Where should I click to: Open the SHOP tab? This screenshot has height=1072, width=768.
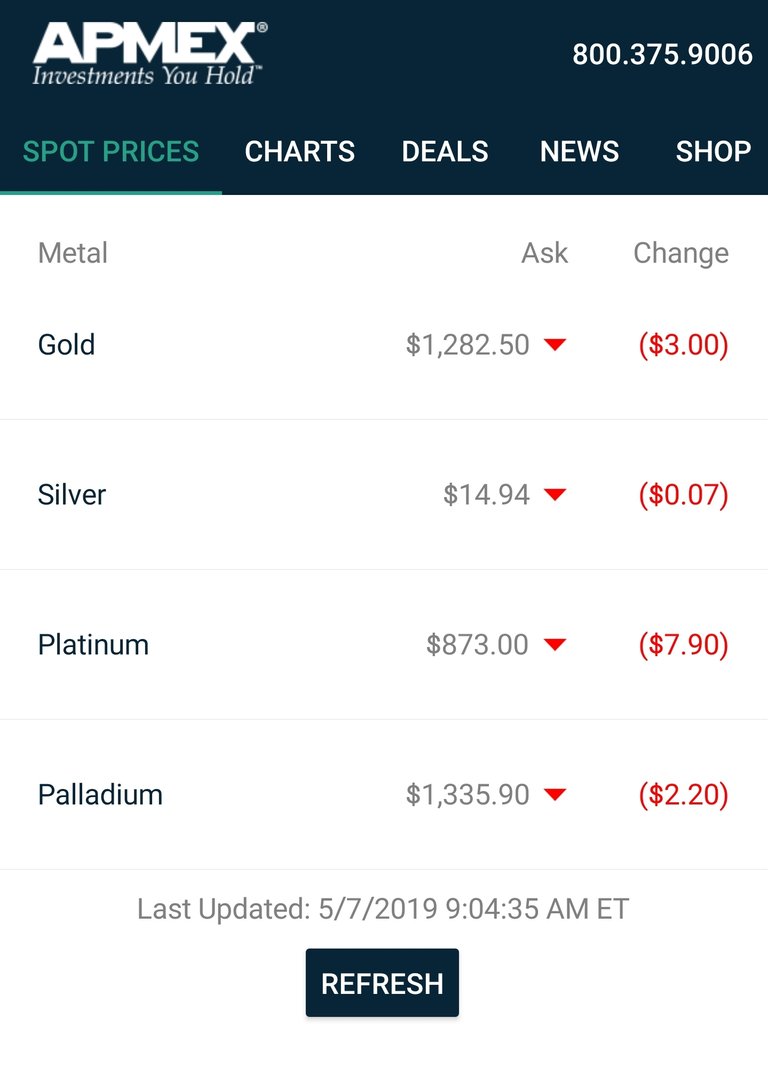tap(712, 151)
